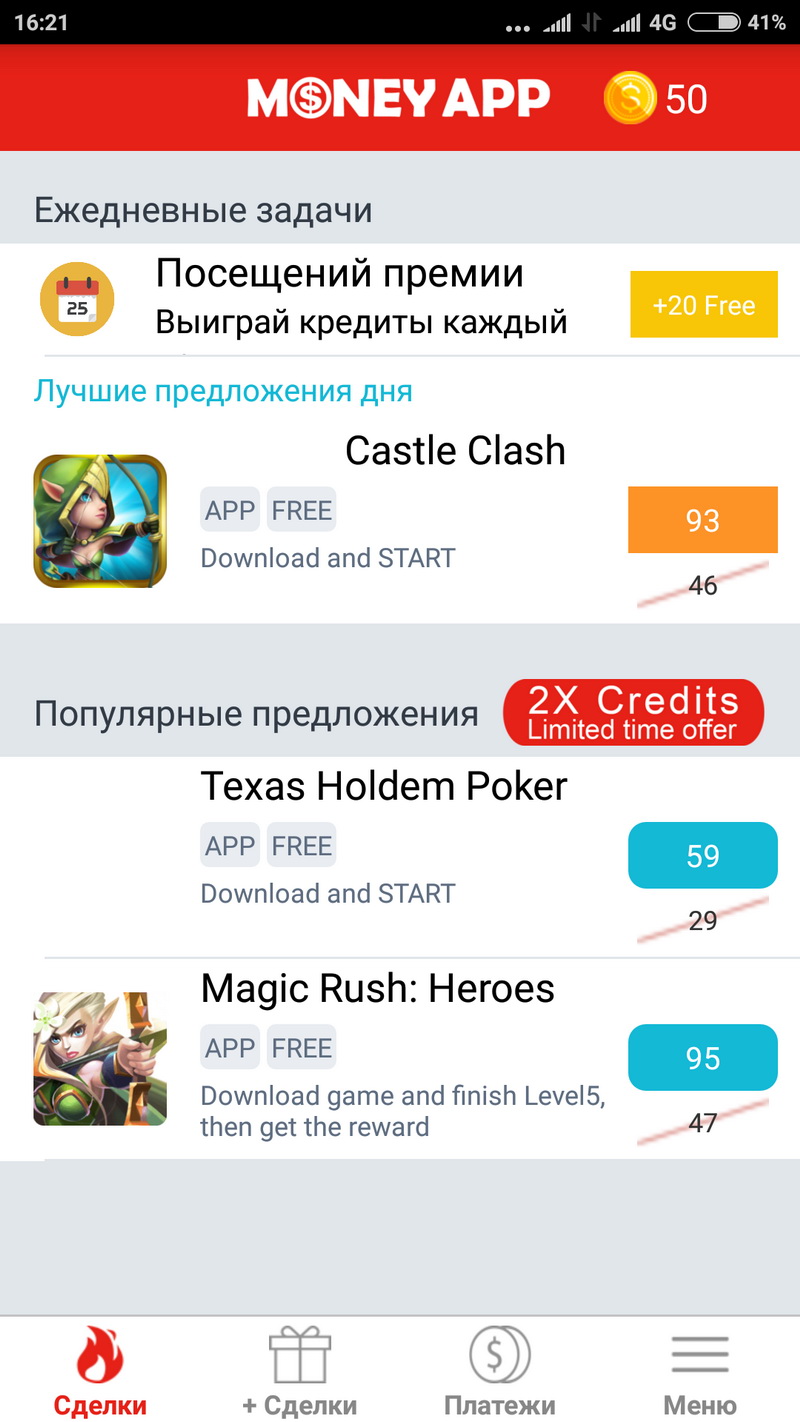Tap the 59 credits button for Texas Holdem

(x=702, y=856)
